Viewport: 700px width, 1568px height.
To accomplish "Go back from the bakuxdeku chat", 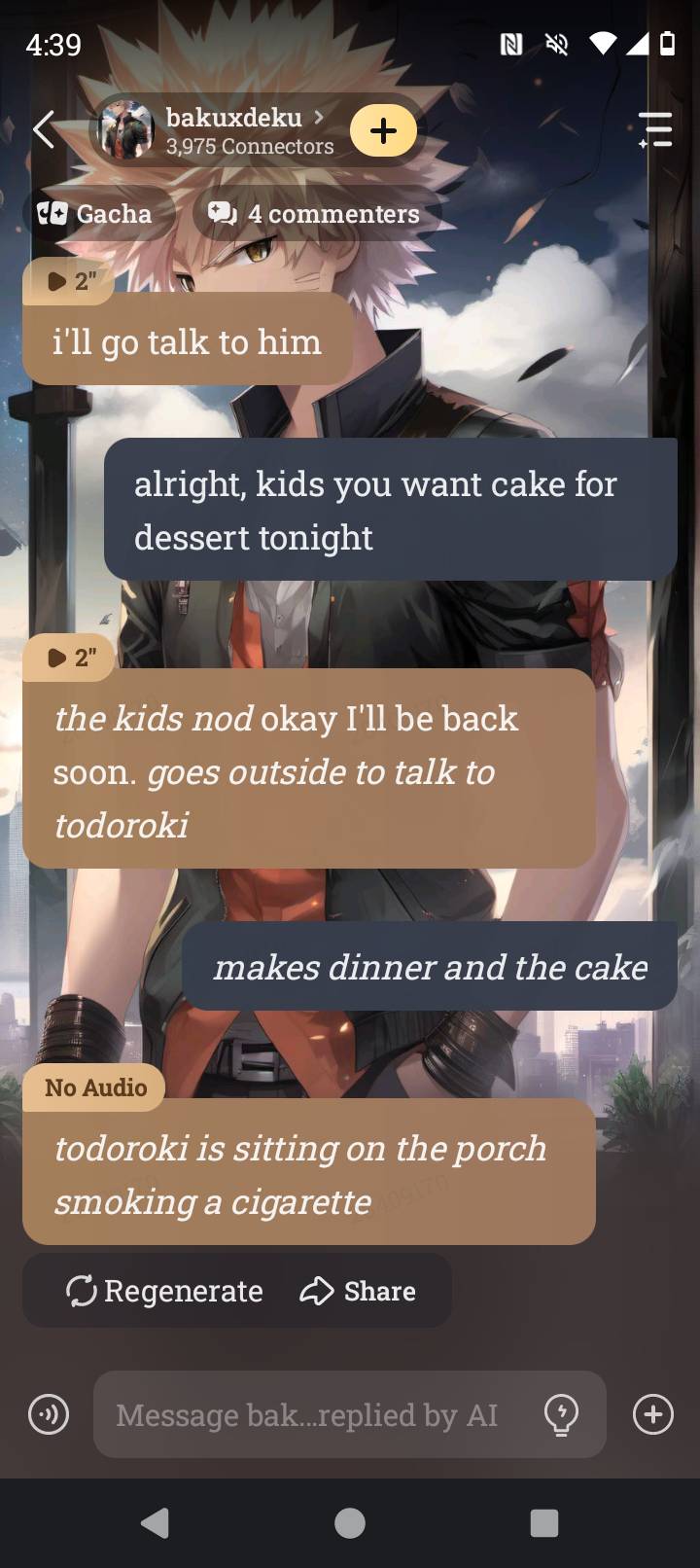I will point(44,129).
